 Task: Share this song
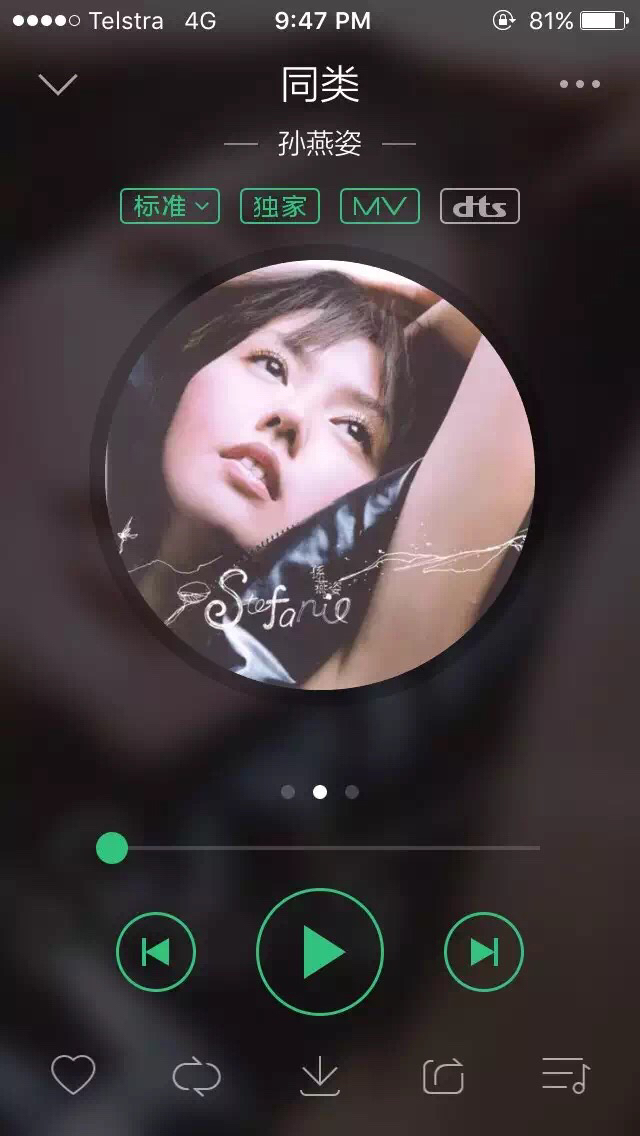point(443,1076)
